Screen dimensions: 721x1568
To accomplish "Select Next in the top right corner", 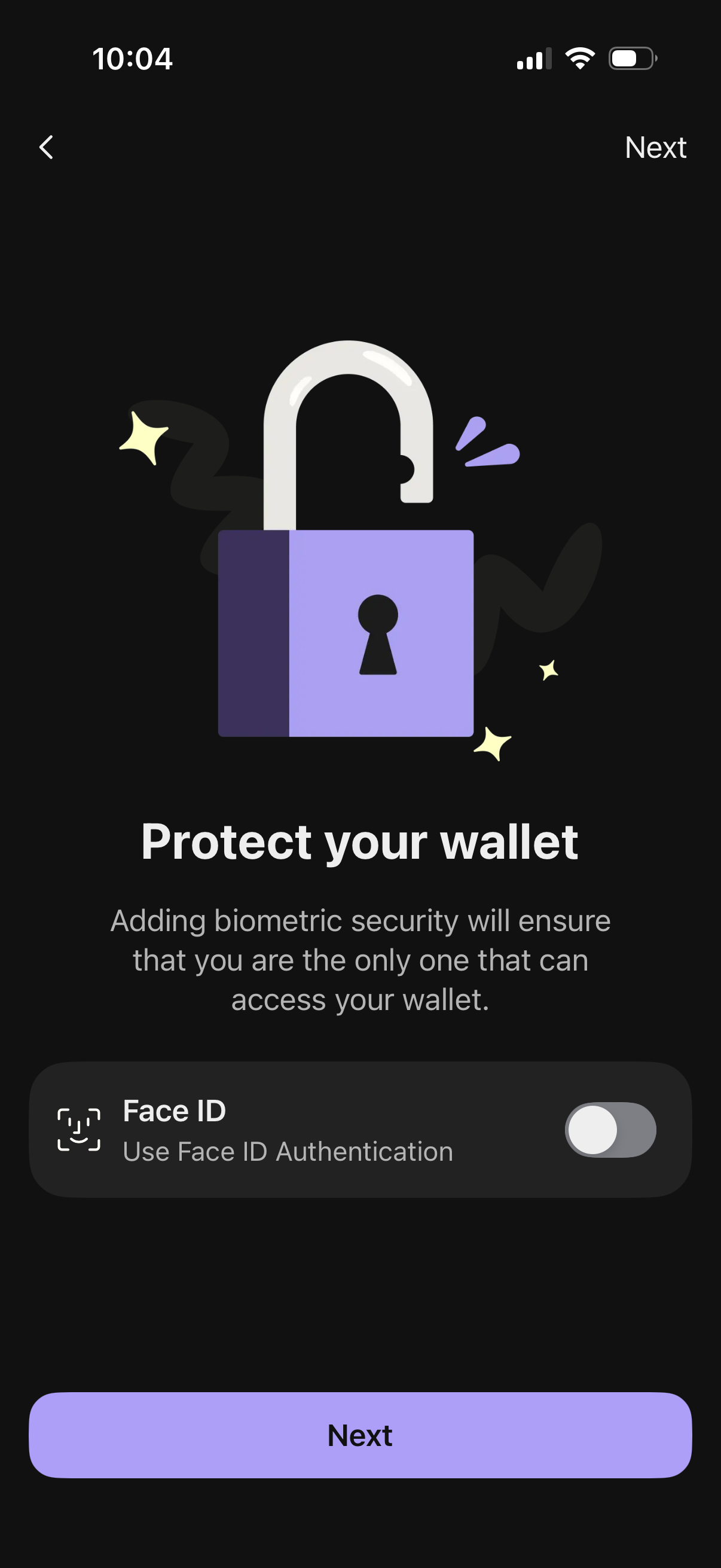I will pyautogui.click(x=655, y=147).
